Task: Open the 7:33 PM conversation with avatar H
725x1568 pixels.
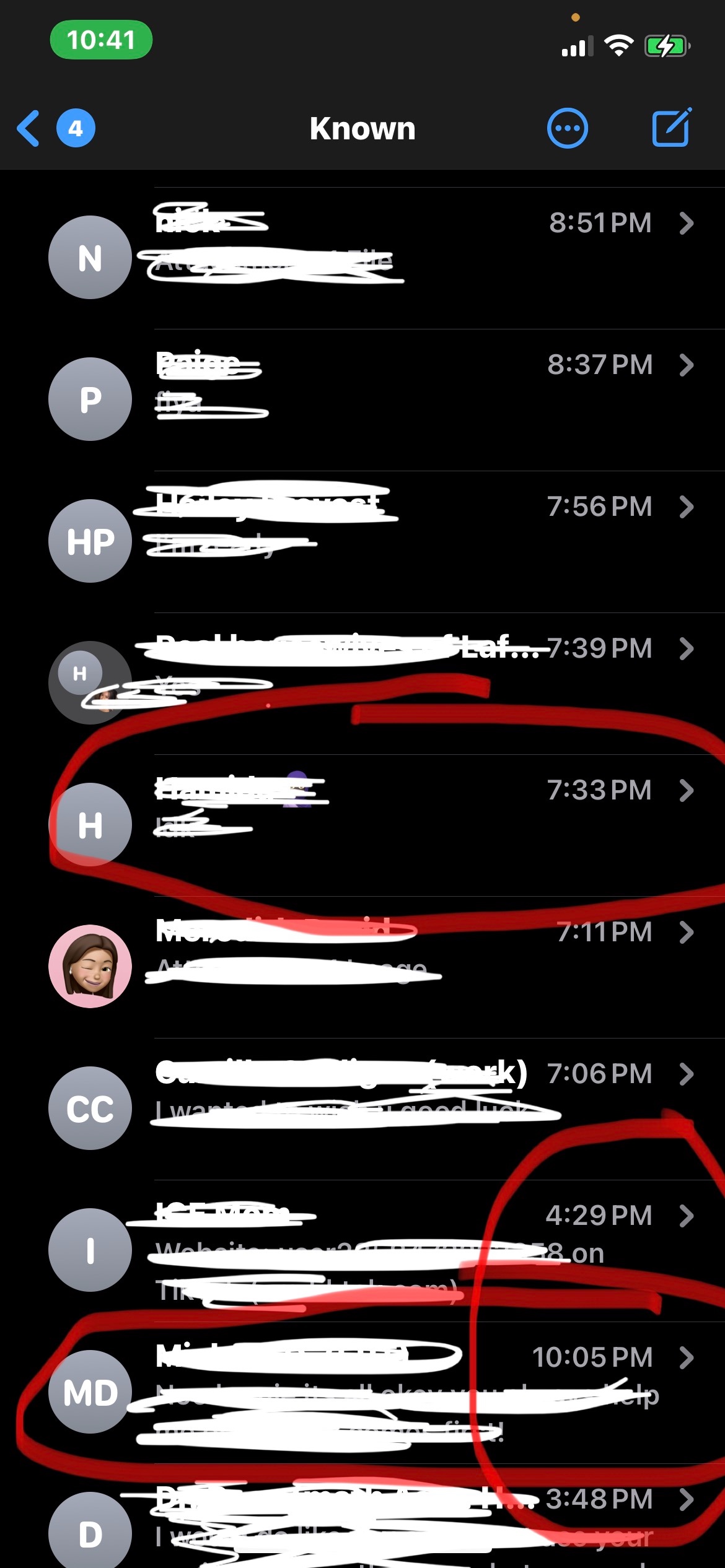Action: [397, 824]
